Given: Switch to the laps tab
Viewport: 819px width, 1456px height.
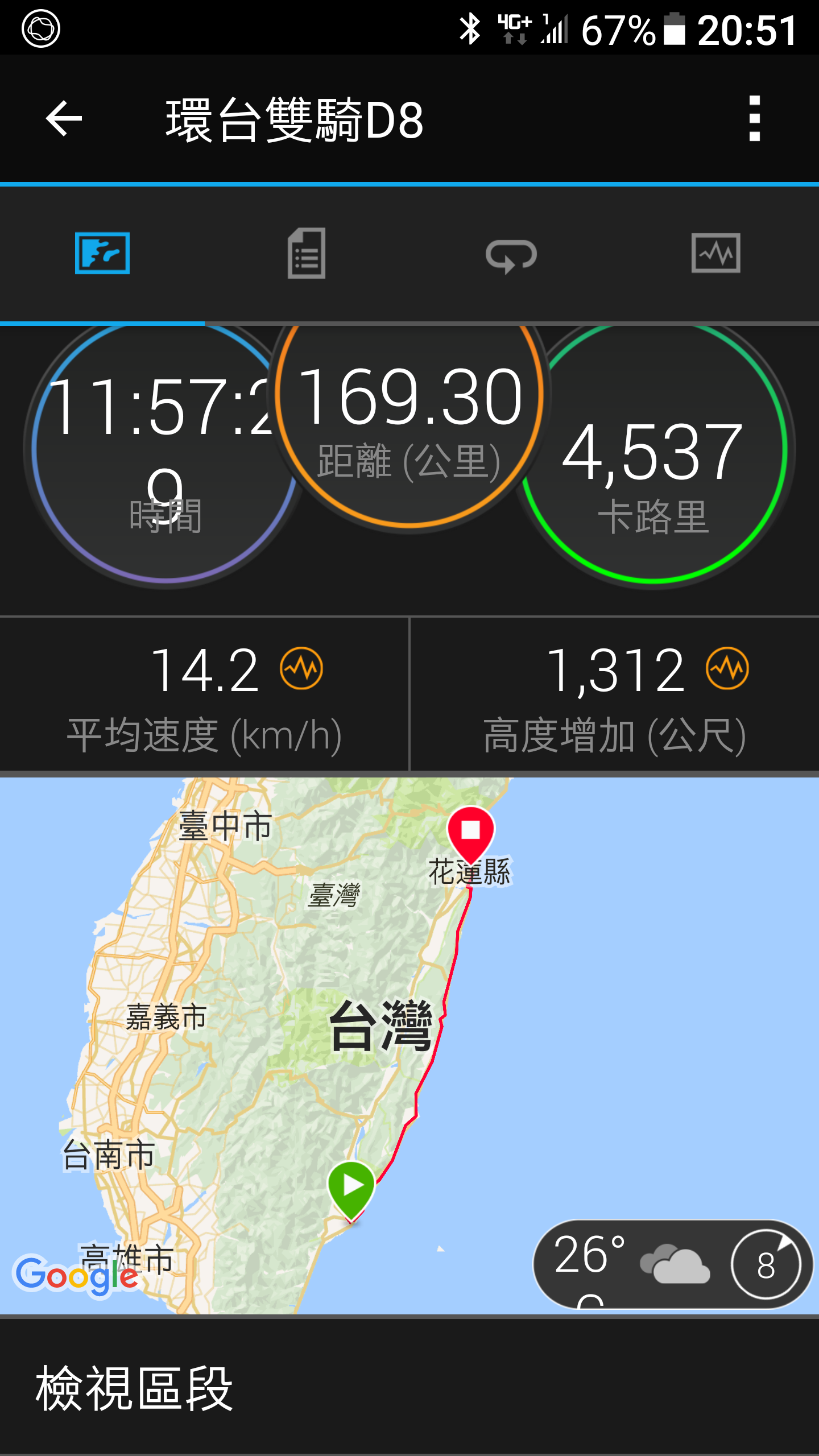Looking at the screenshot, I should click(x=511, y=255).
